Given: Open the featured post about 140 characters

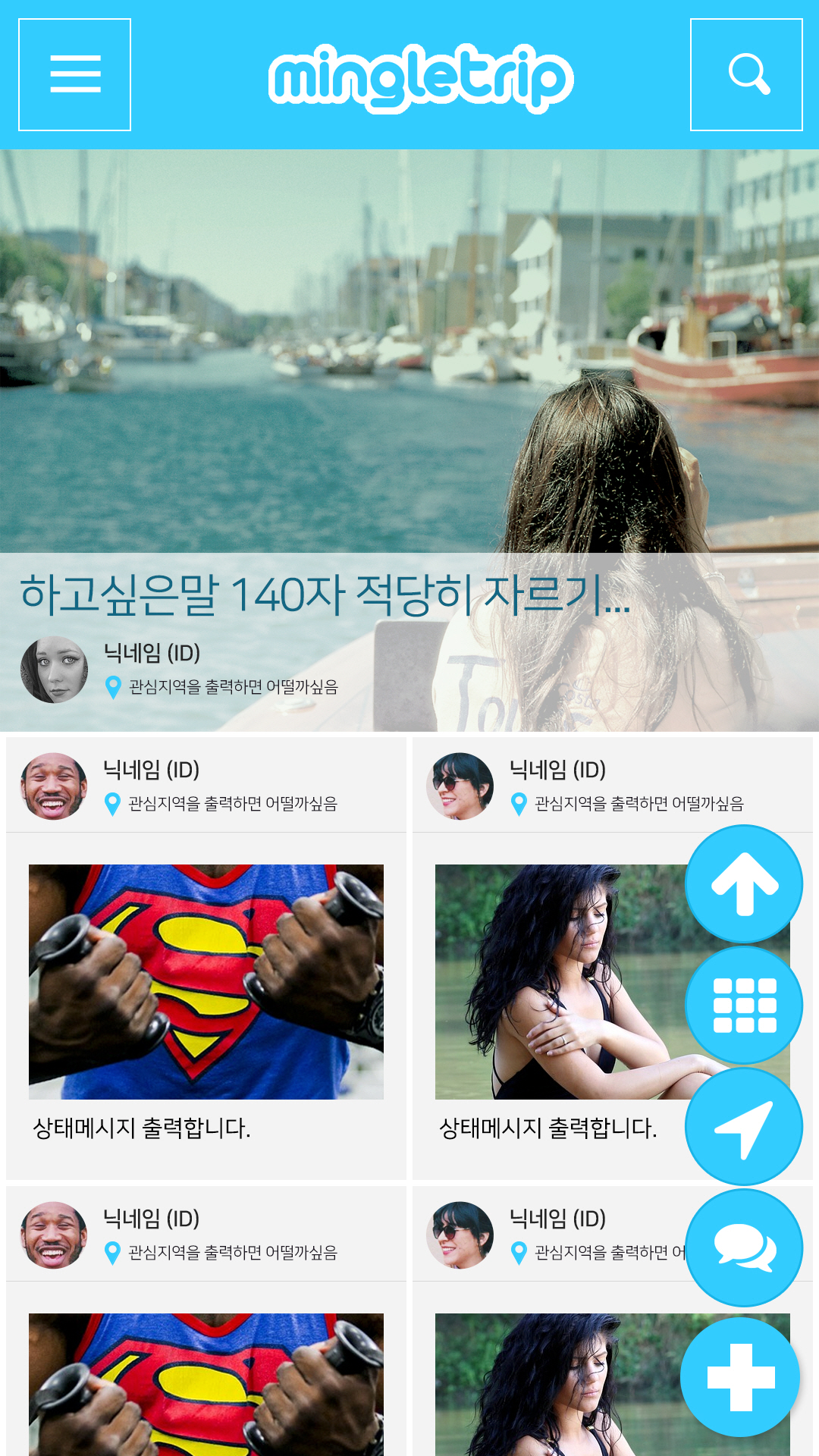Looking at the screenshot, I should click(x=325, y=594).
